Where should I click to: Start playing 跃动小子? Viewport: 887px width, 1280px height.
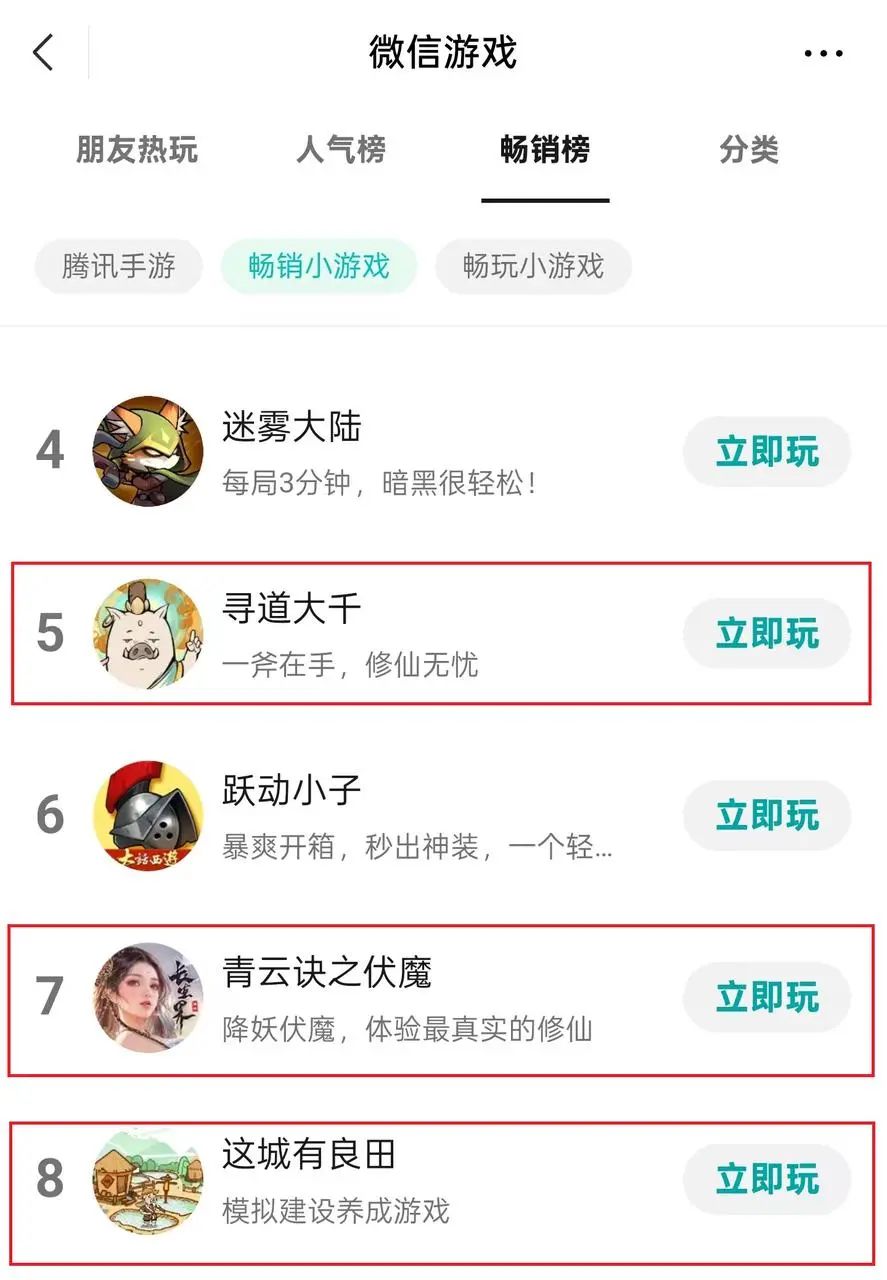pyautogui.click(x=767, y=816)
